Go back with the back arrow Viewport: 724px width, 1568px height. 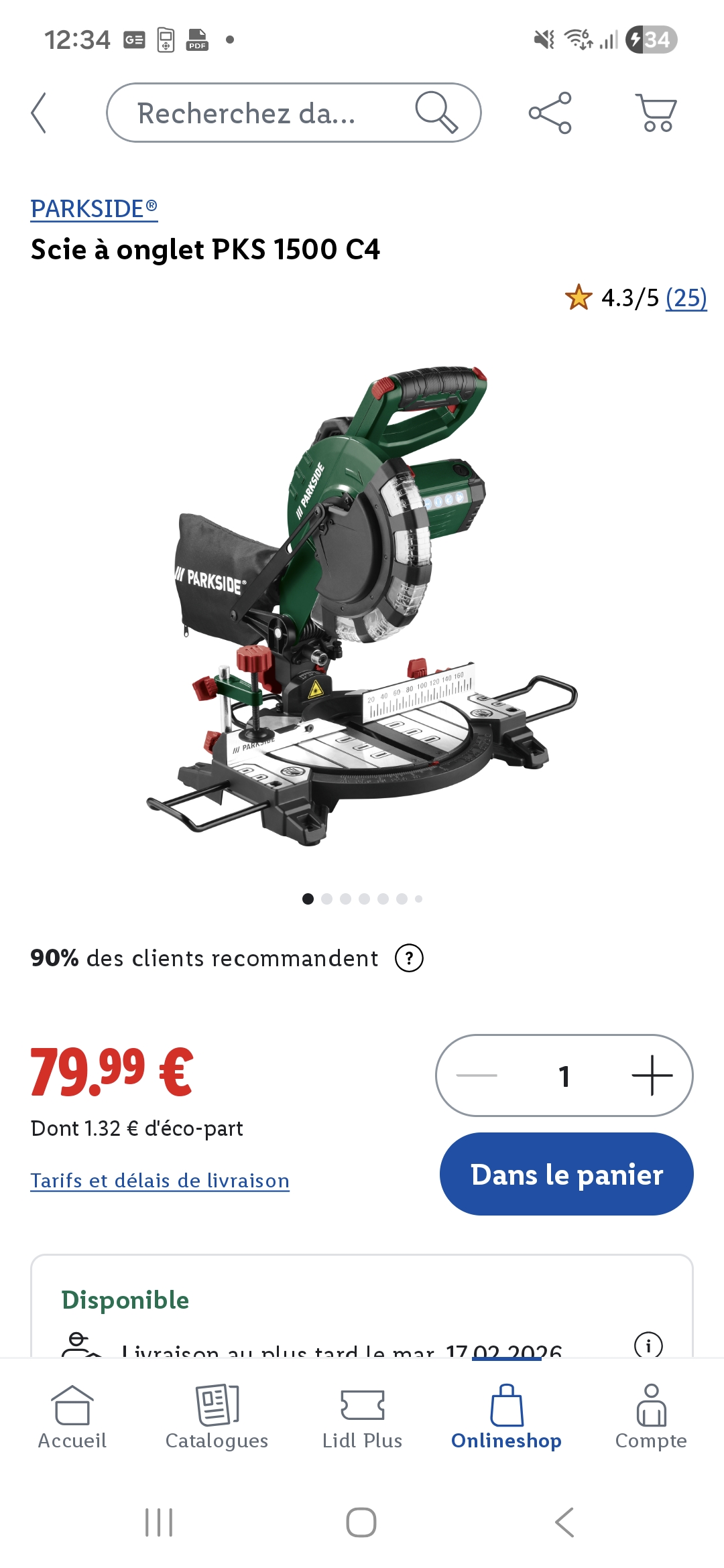pos(38,112)
